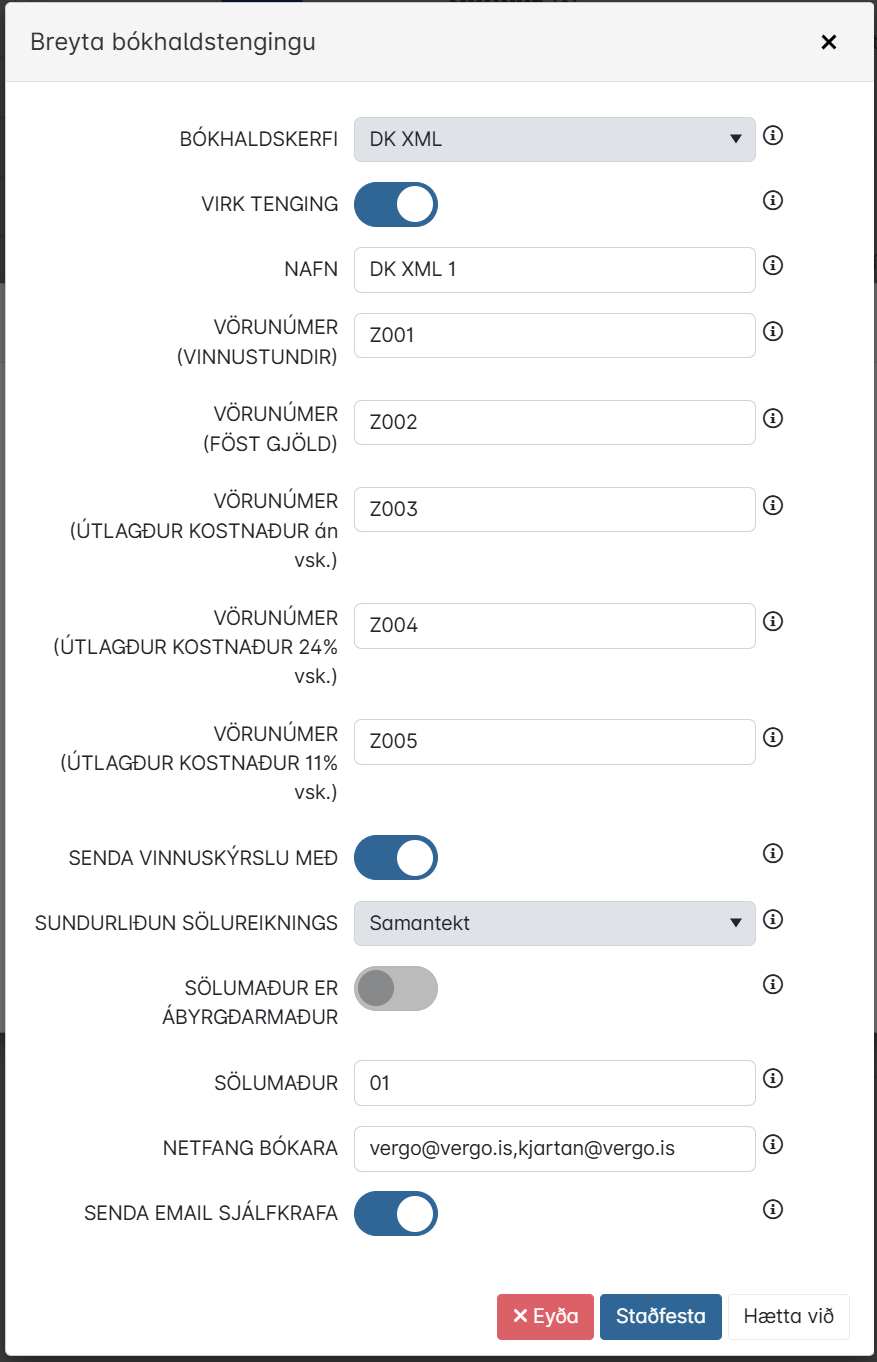The image size is (877, 1362).
Task: Delete the connection with Eyða
Action: tap(545, 1317)
